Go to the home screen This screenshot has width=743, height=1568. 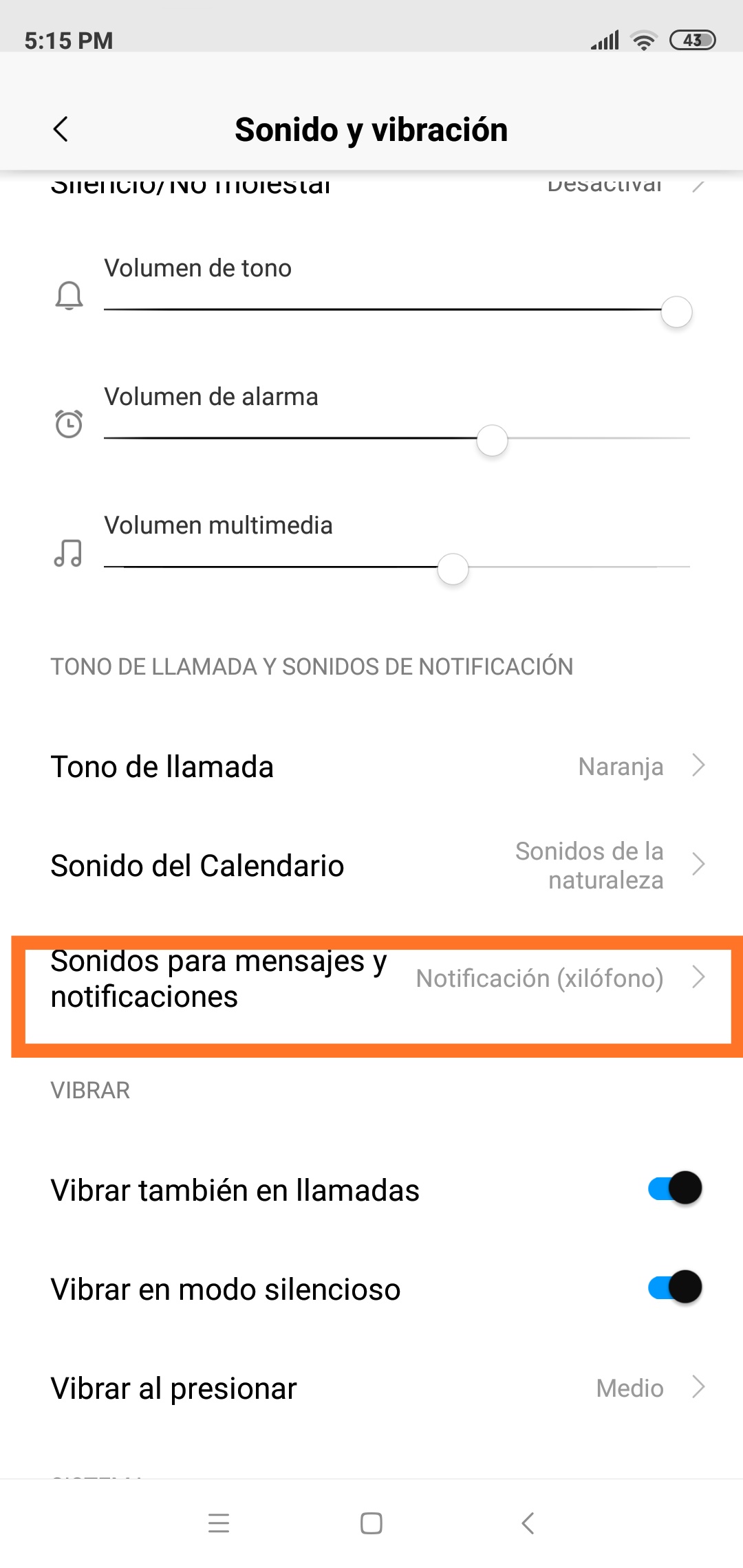[371, 1523]
